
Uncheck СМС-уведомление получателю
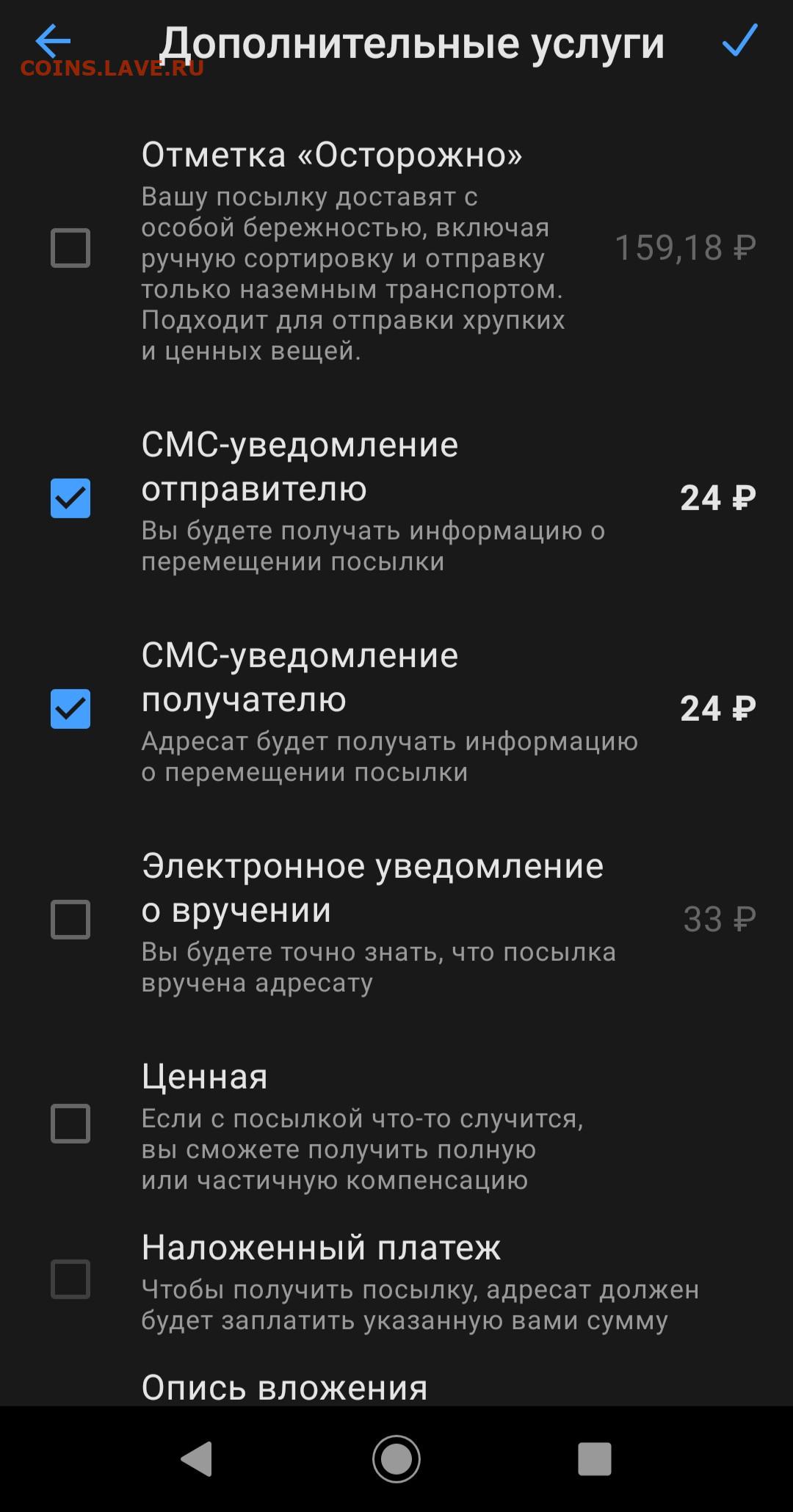(x=70, y=709)
